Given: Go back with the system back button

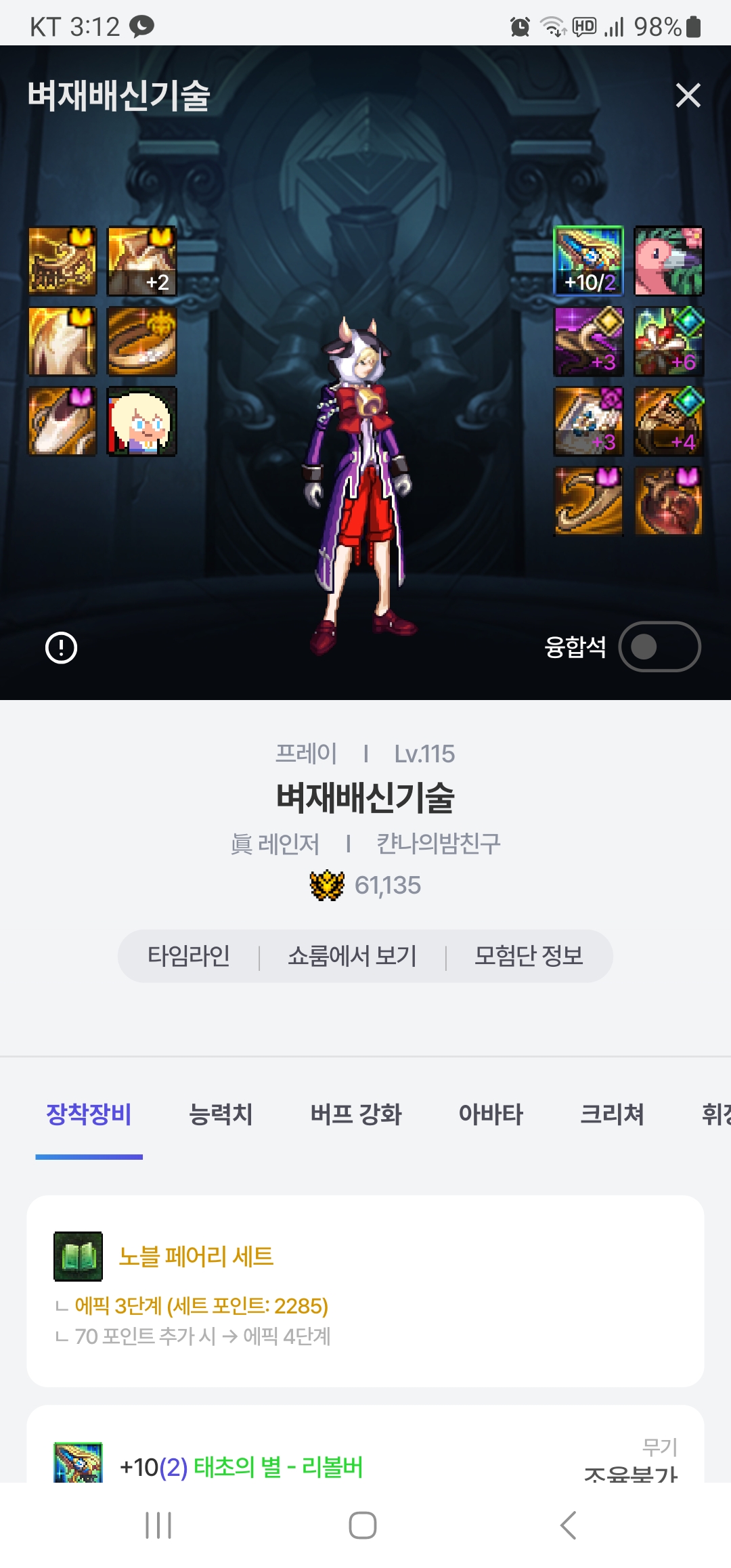Looking at the screenshot, I should [x=568, y=1525].
